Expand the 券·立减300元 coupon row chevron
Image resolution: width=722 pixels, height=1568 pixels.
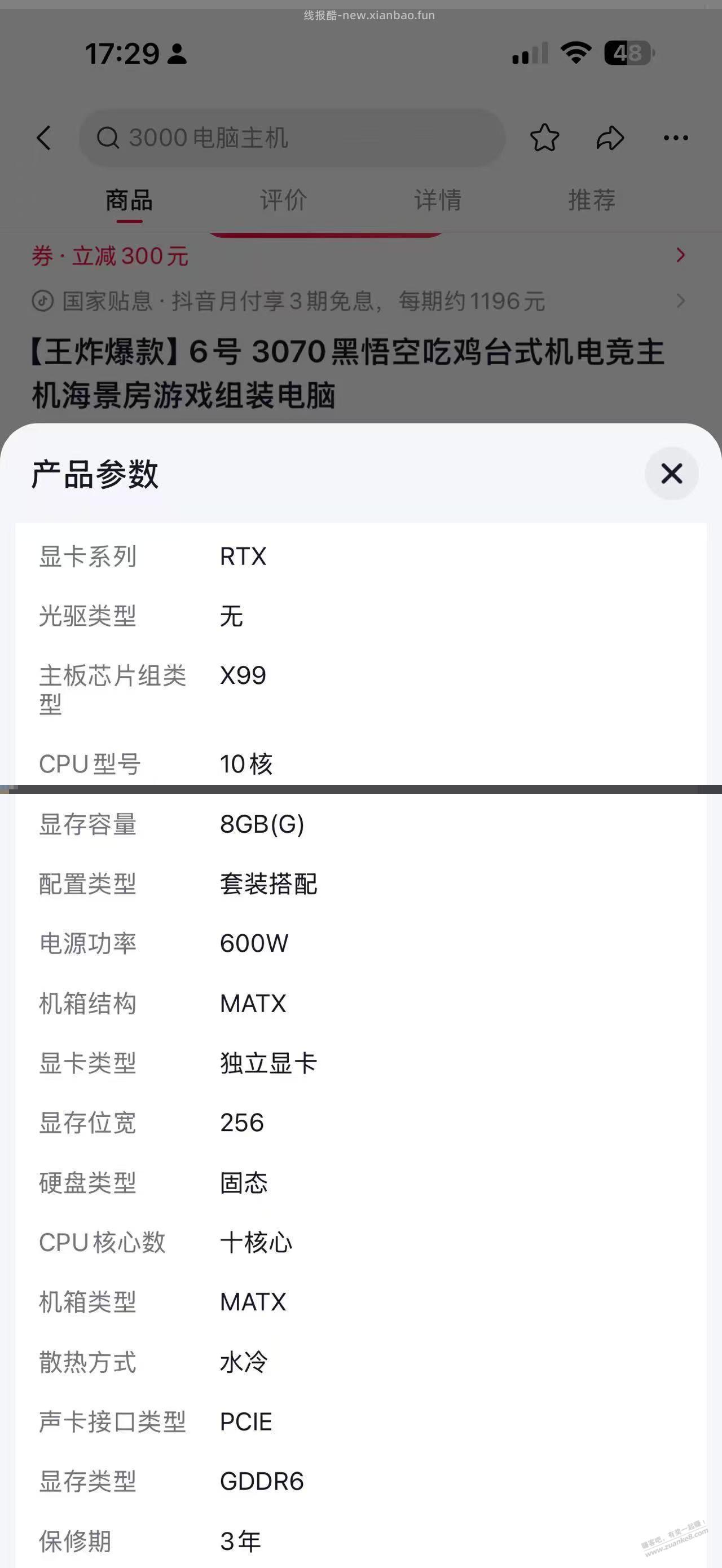pos(681,255)
